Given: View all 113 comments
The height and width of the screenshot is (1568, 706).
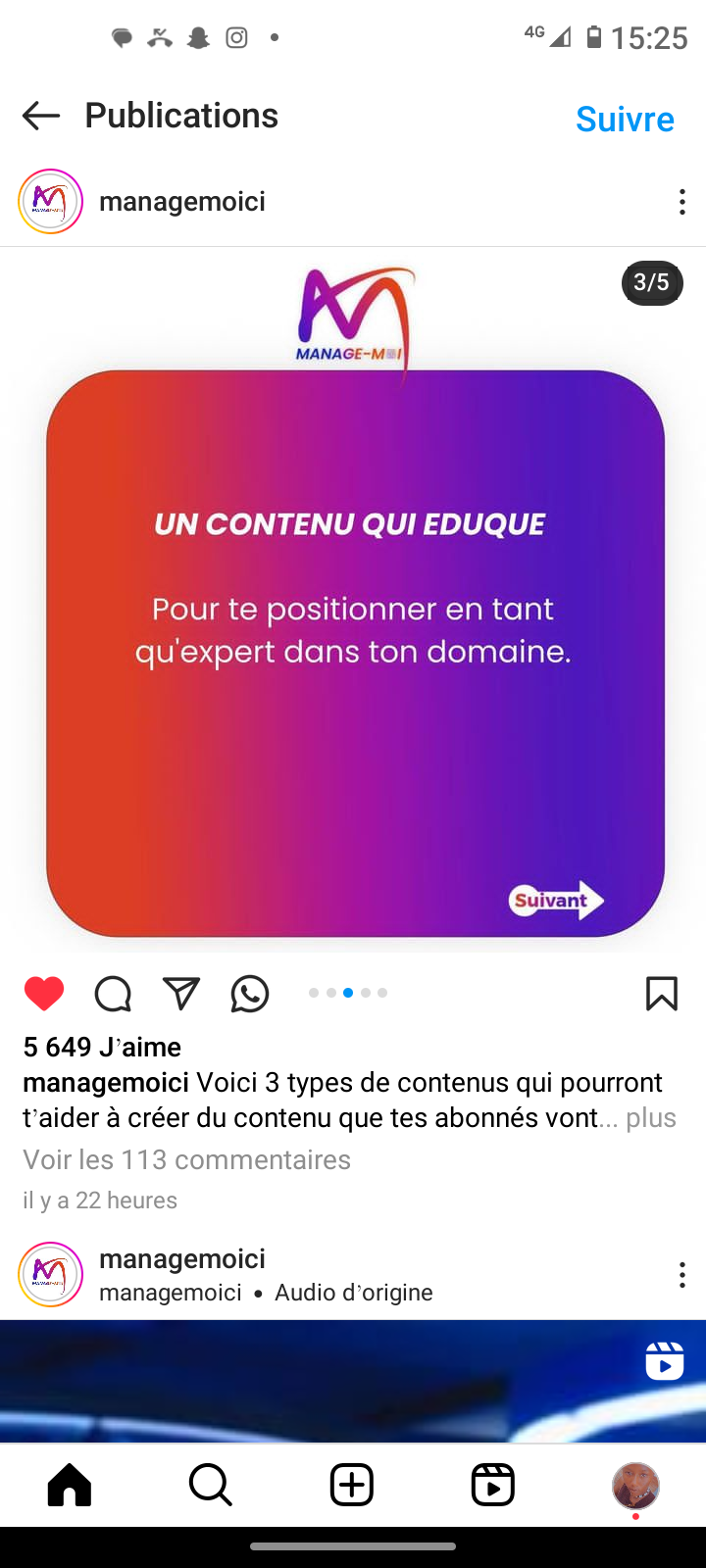Looking at the screenshot, I should (187, 1159).
